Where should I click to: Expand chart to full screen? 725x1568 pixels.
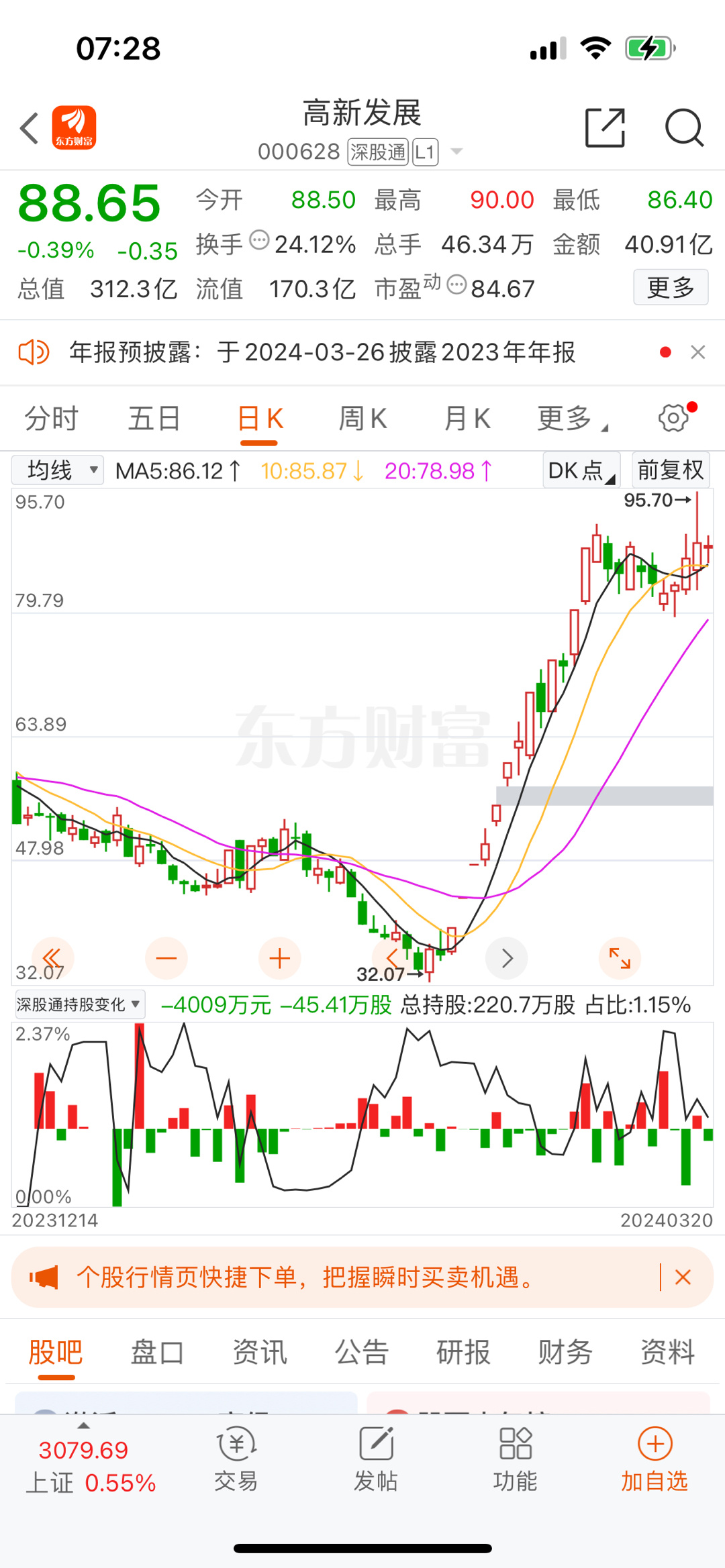click(620, 958)
